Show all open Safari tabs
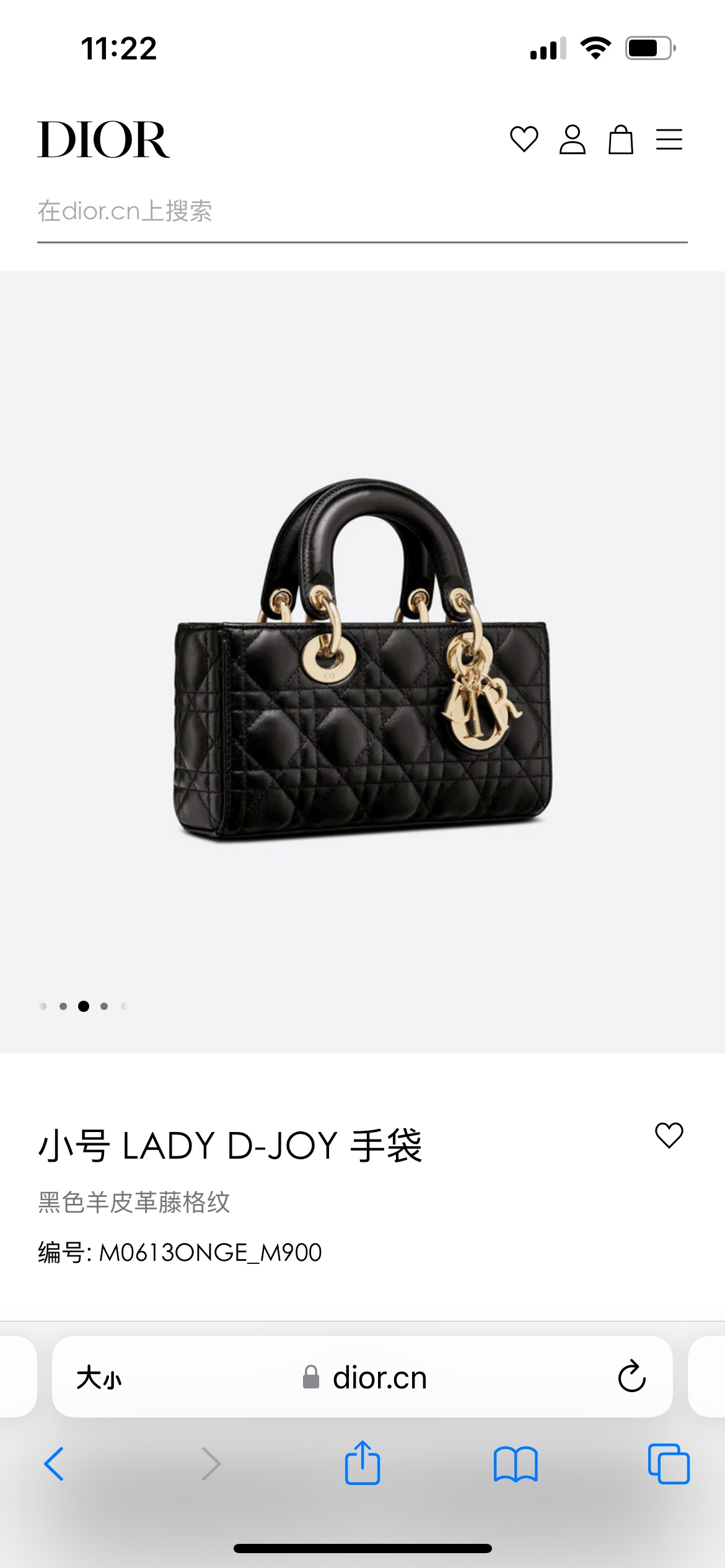The image size is (725, 1568). [x=669, y=1464]
